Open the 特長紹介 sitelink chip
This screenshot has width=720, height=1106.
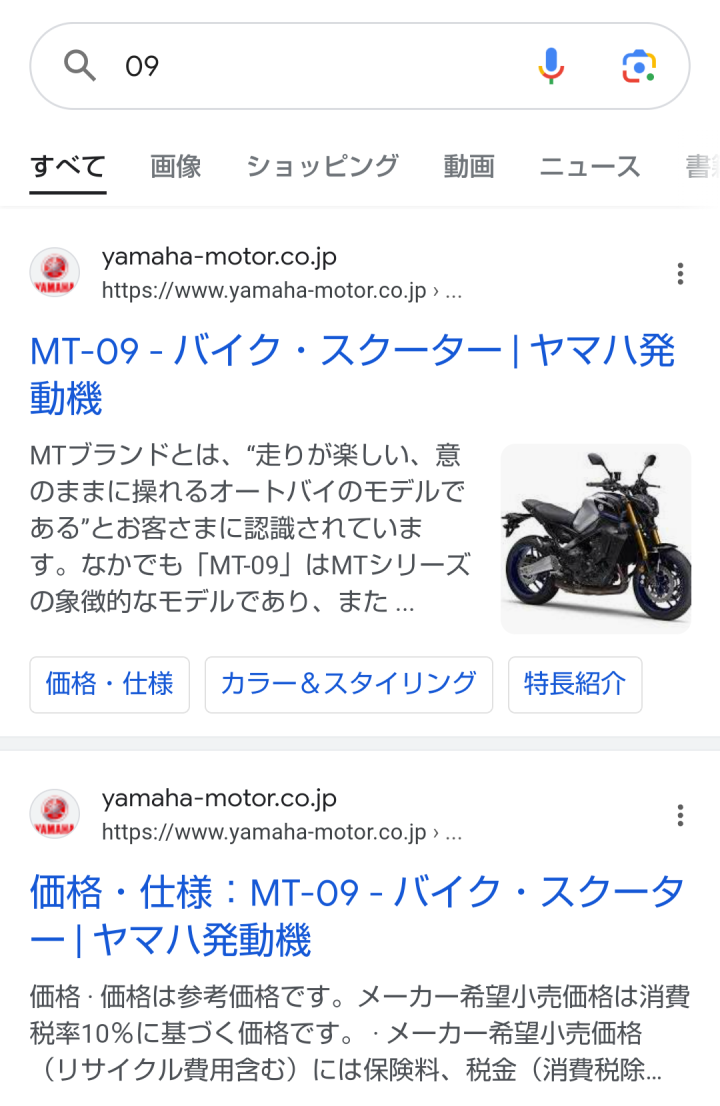(x=575, y=684)
